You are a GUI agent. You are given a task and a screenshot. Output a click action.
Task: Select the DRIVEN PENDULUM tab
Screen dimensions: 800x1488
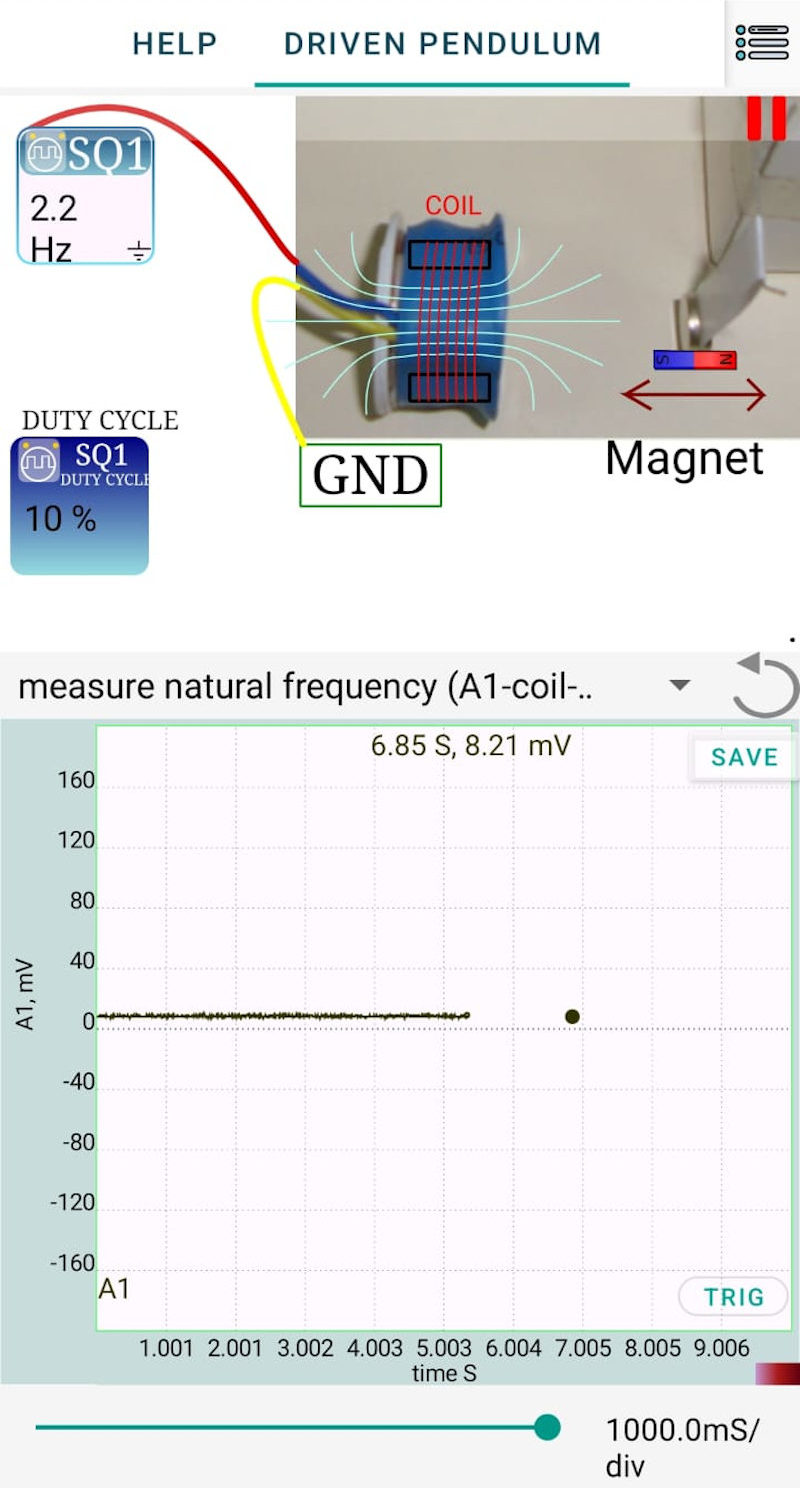point(442,44)
